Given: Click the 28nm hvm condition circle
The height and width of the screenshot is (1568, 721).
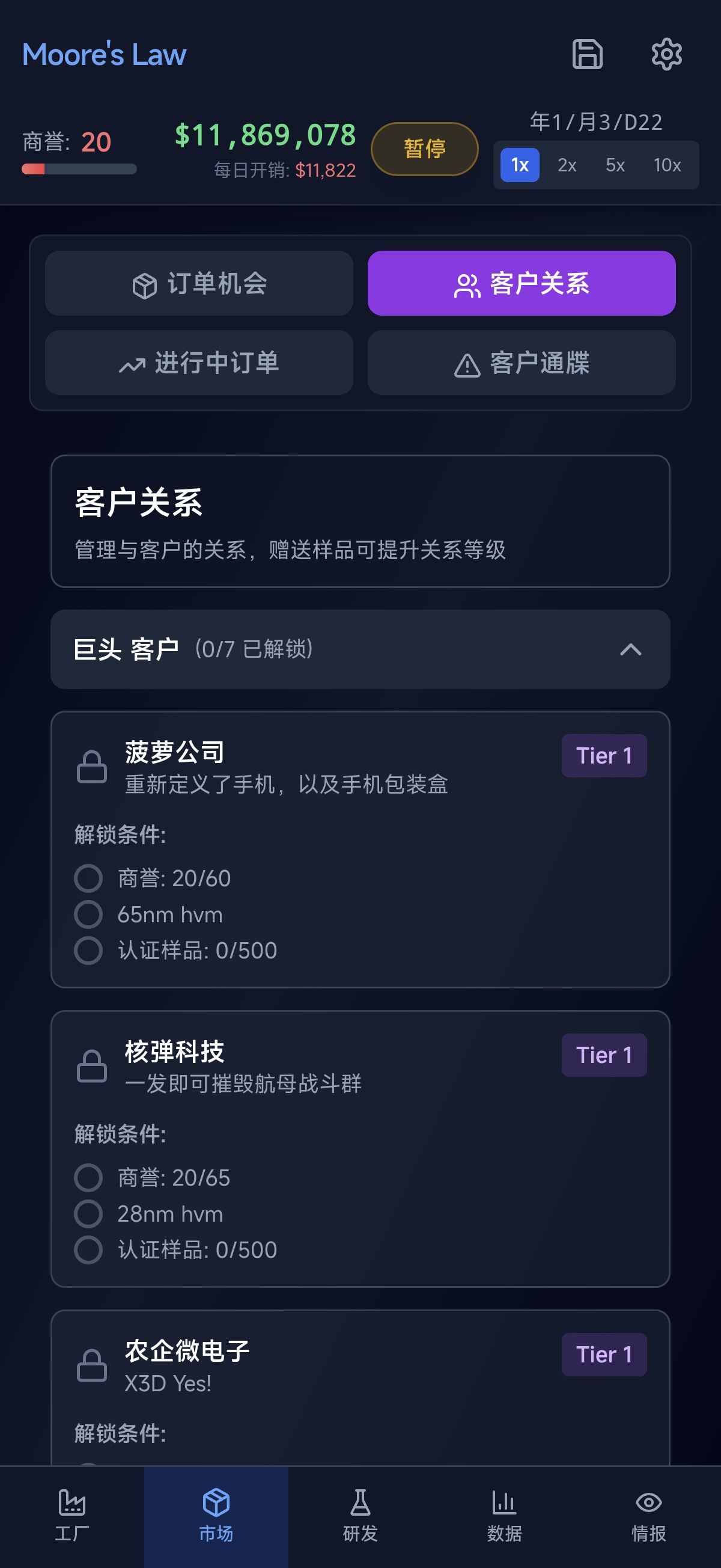Looking at the screenshot, I should click(x=88, y=1213).
